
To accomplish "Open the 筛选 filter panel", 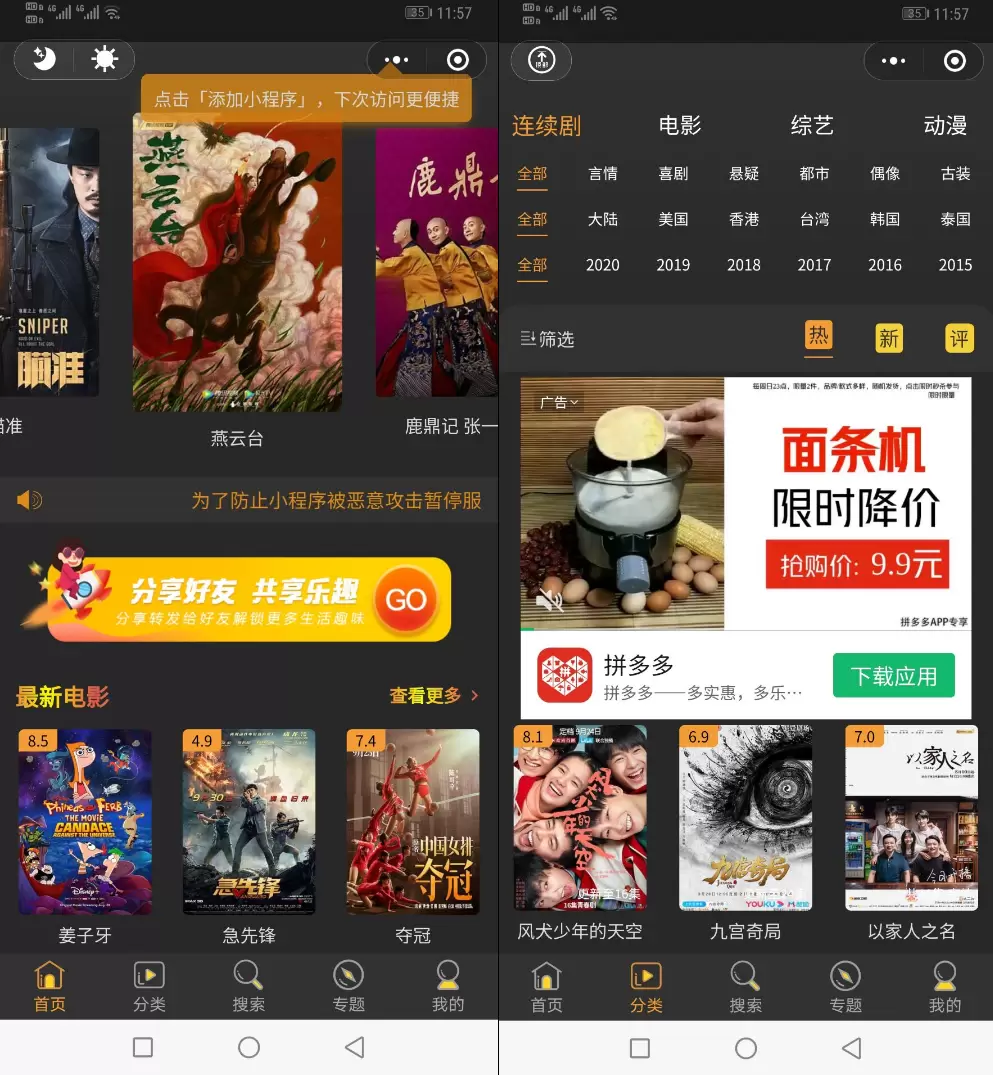I will pos(548,339).
